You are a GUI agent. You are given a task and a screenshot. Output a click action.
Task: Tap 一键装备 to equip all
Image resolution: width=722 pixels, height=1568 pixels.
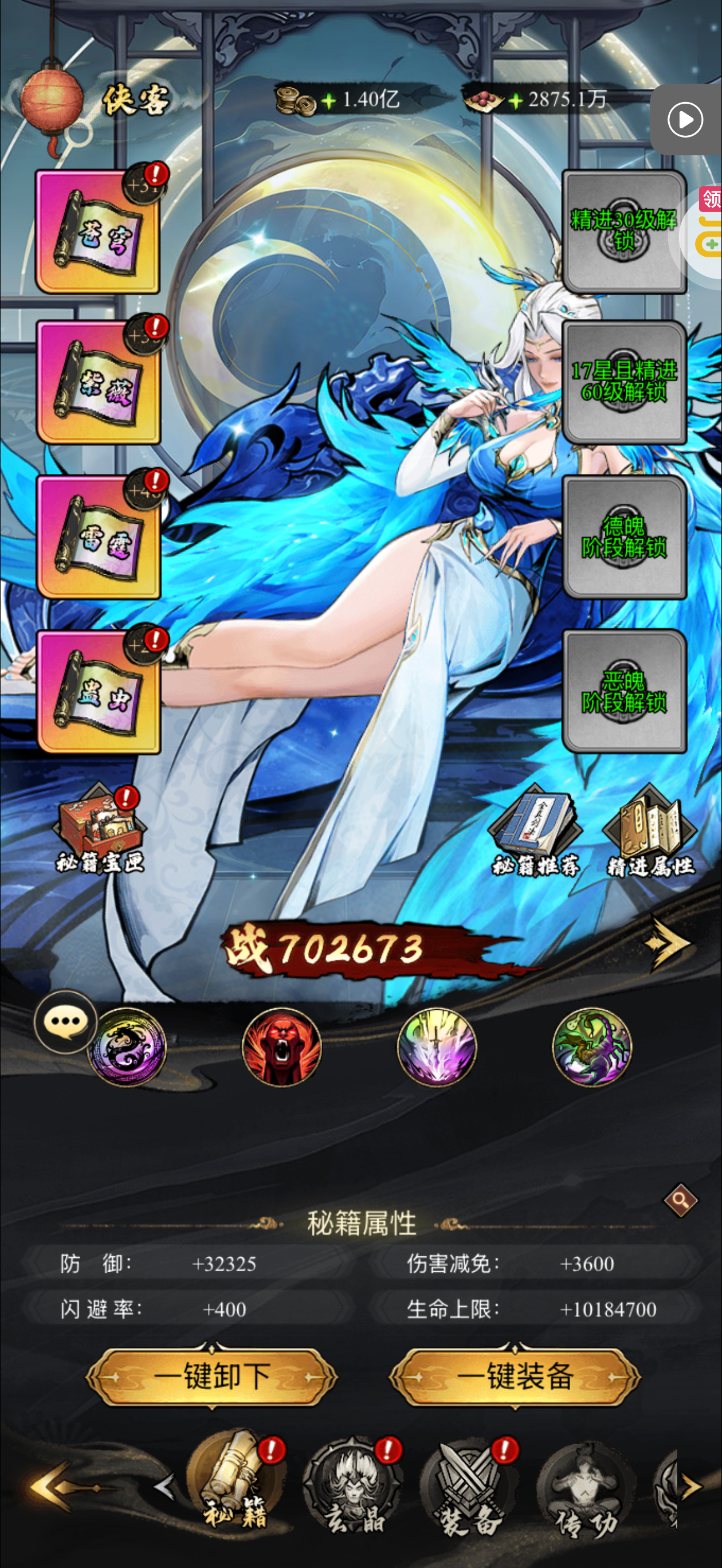(x=515, y=1377)
